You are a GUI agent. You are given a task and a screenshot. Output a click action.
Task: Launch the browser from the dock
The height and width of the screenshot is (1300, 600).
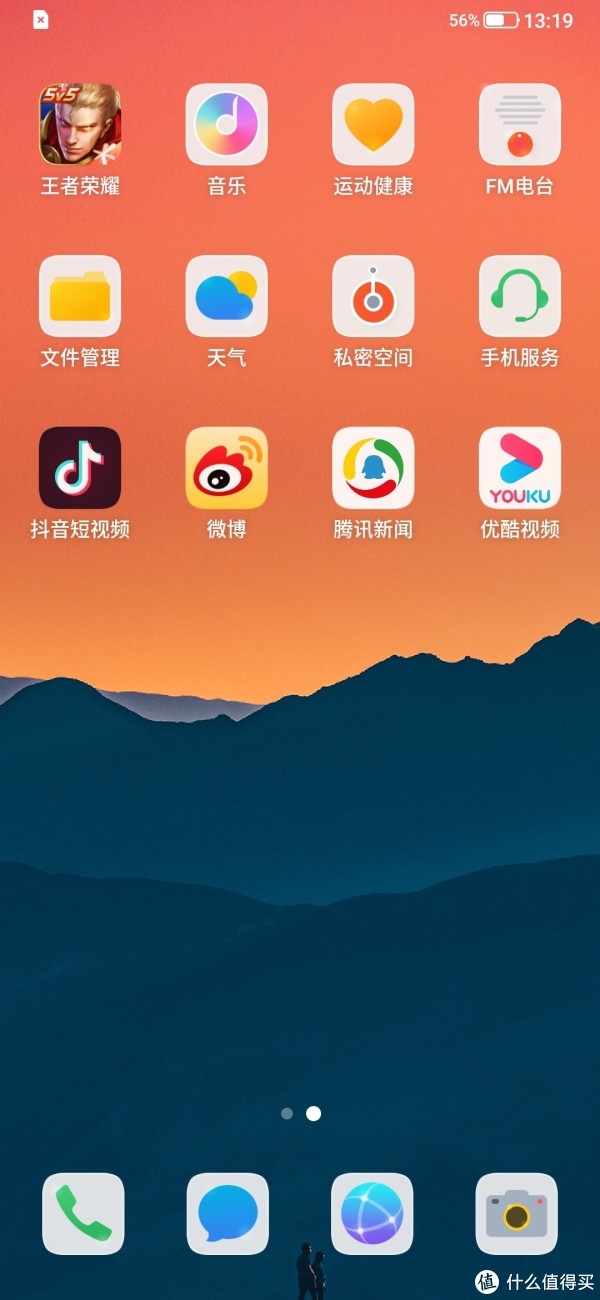point(372,1214)
